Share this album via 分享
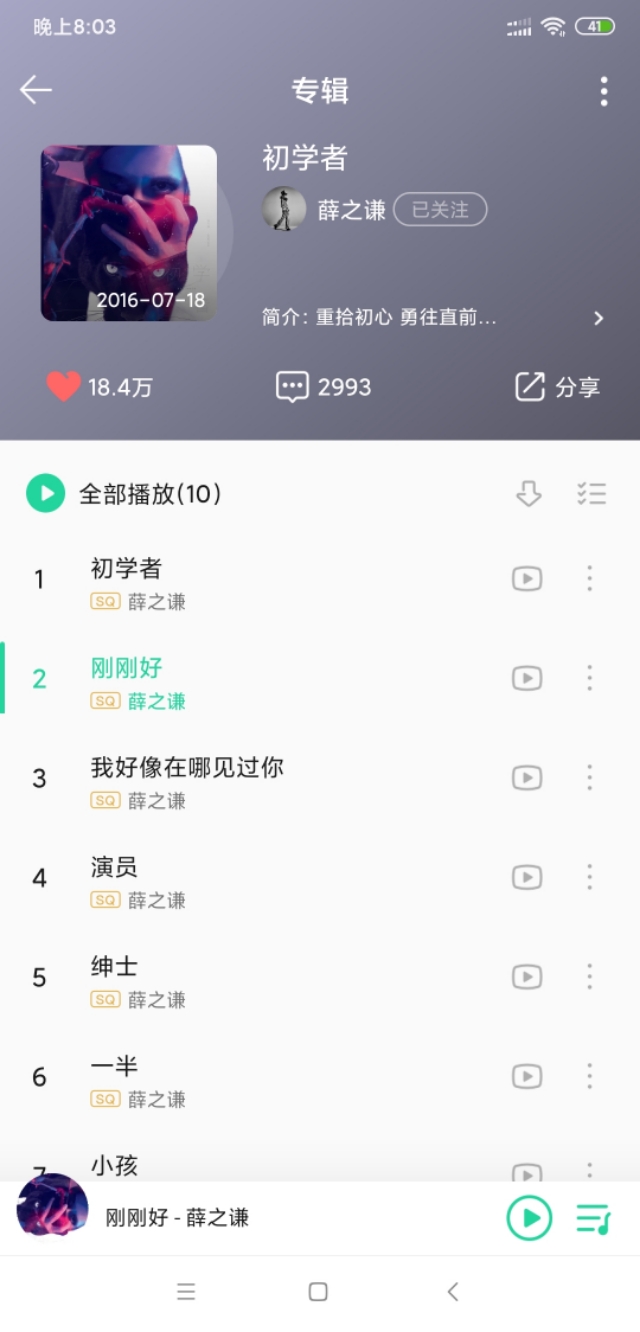Image resolution: width=640 pixels, height=1332 pixels. pos(557,387)
